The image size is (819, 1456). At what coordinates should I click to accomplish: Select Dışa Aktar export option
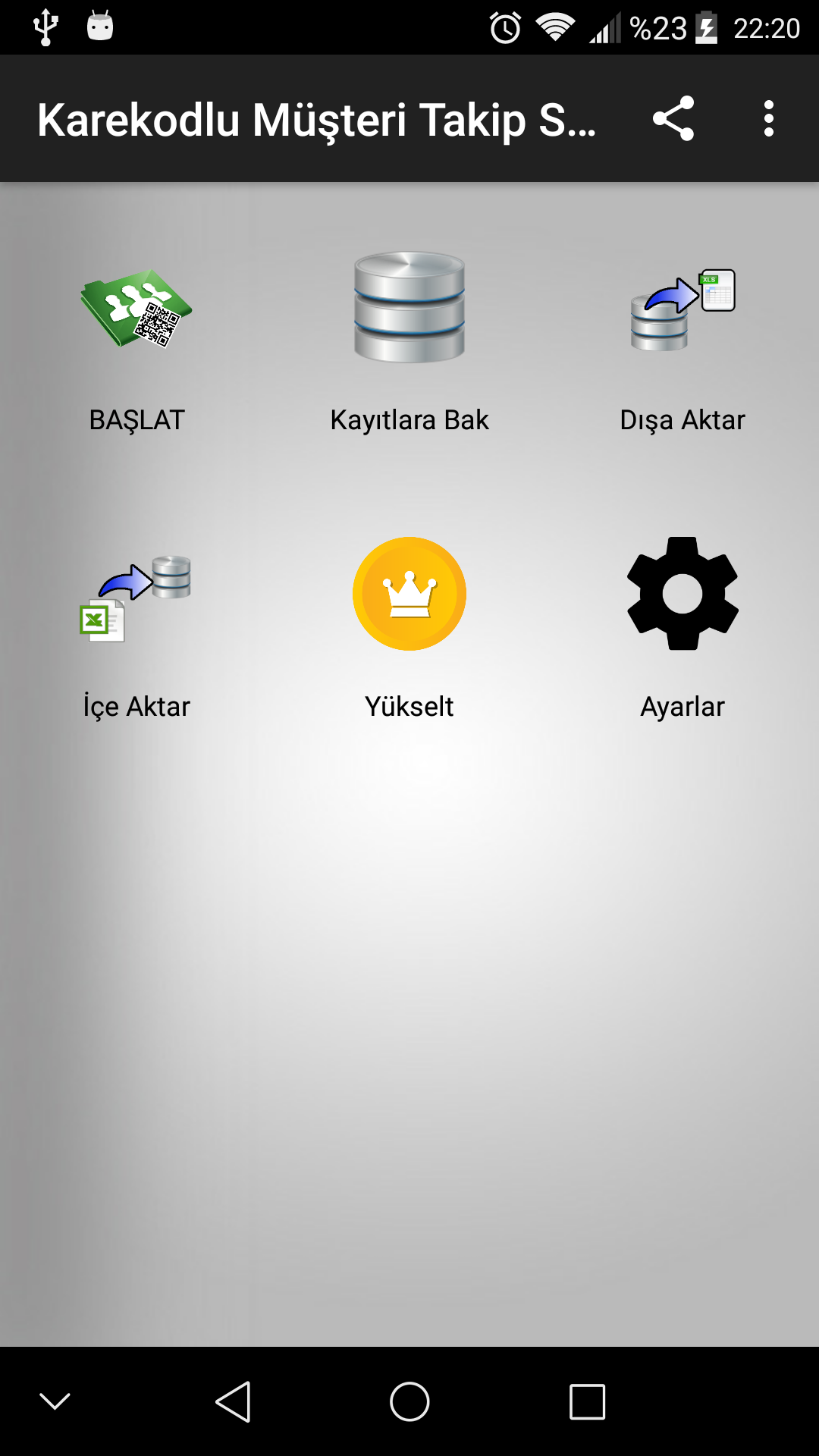[x=682, y=309]
